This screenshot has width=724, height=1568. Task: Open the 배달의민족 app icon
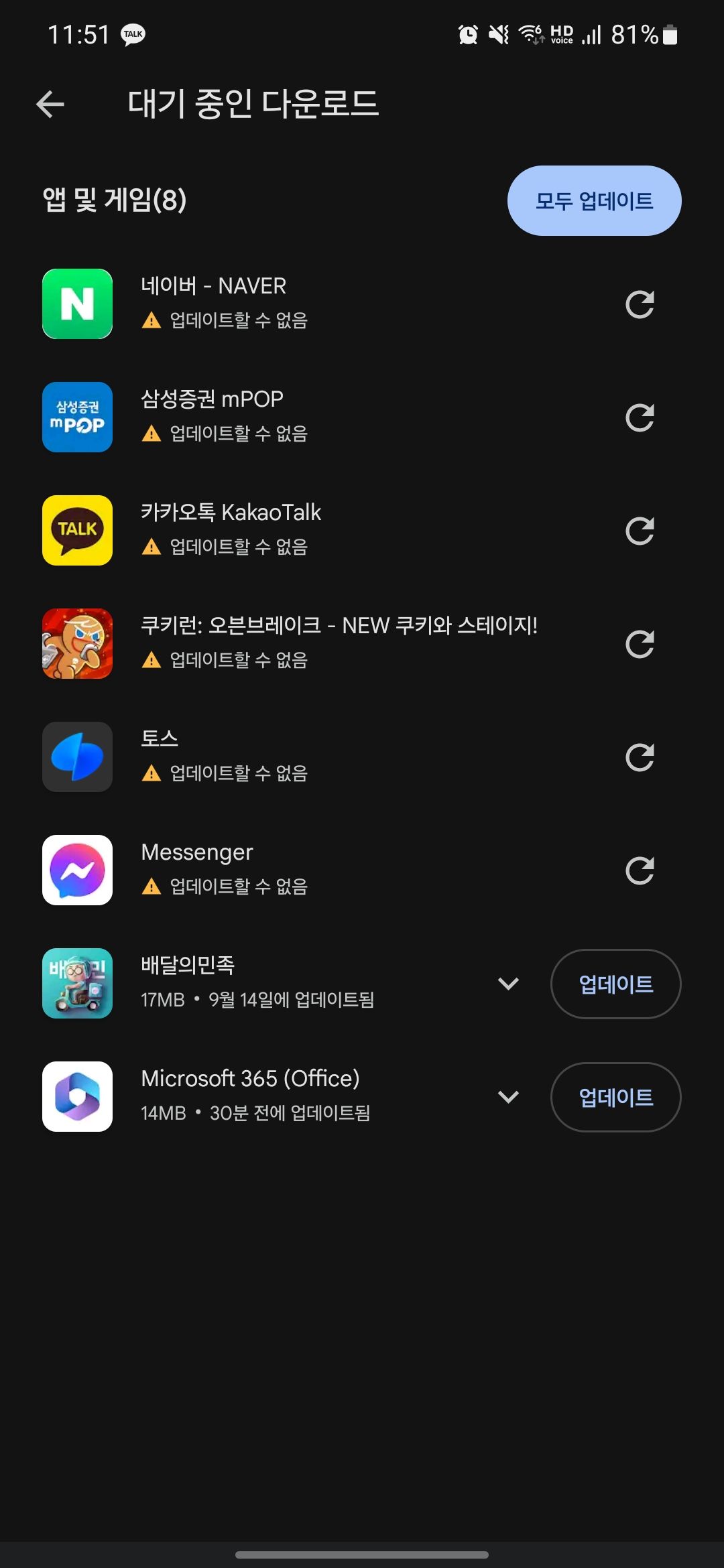click(x=76, y=984)
